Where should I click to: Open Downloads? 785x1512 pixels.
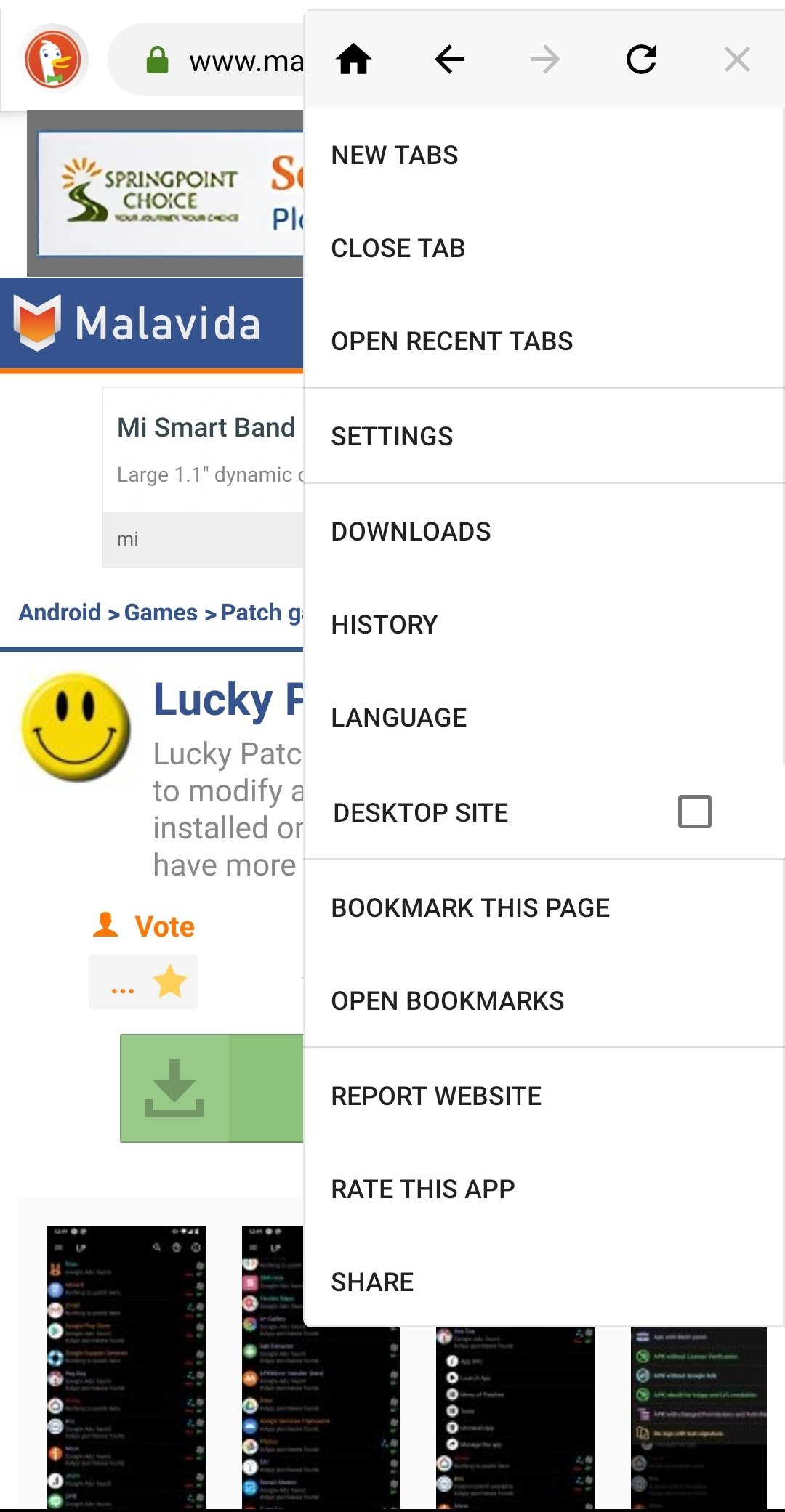544,531
